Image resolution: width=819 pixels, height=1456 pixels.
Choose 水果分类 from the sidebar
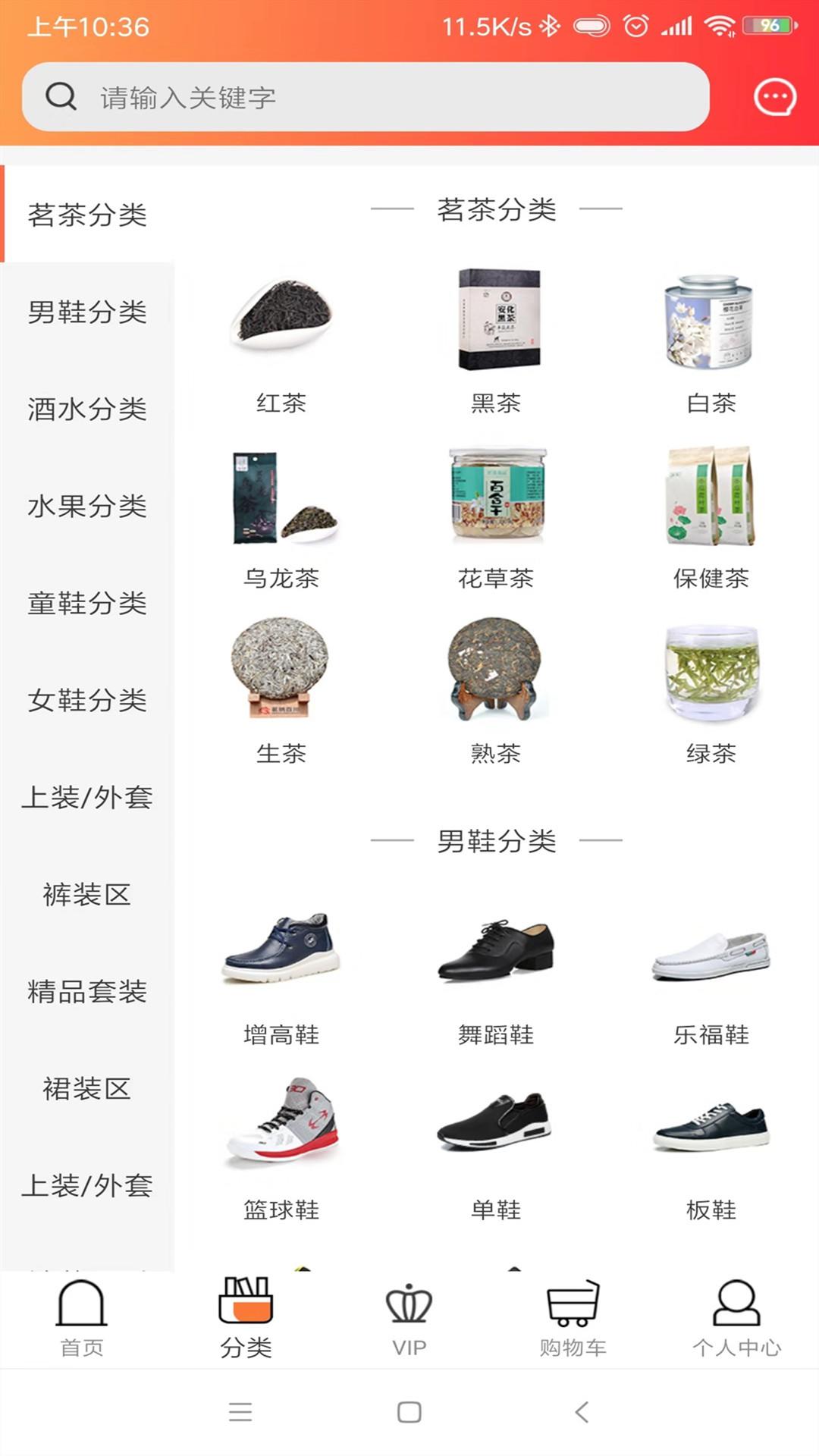(x=87, y=506)
